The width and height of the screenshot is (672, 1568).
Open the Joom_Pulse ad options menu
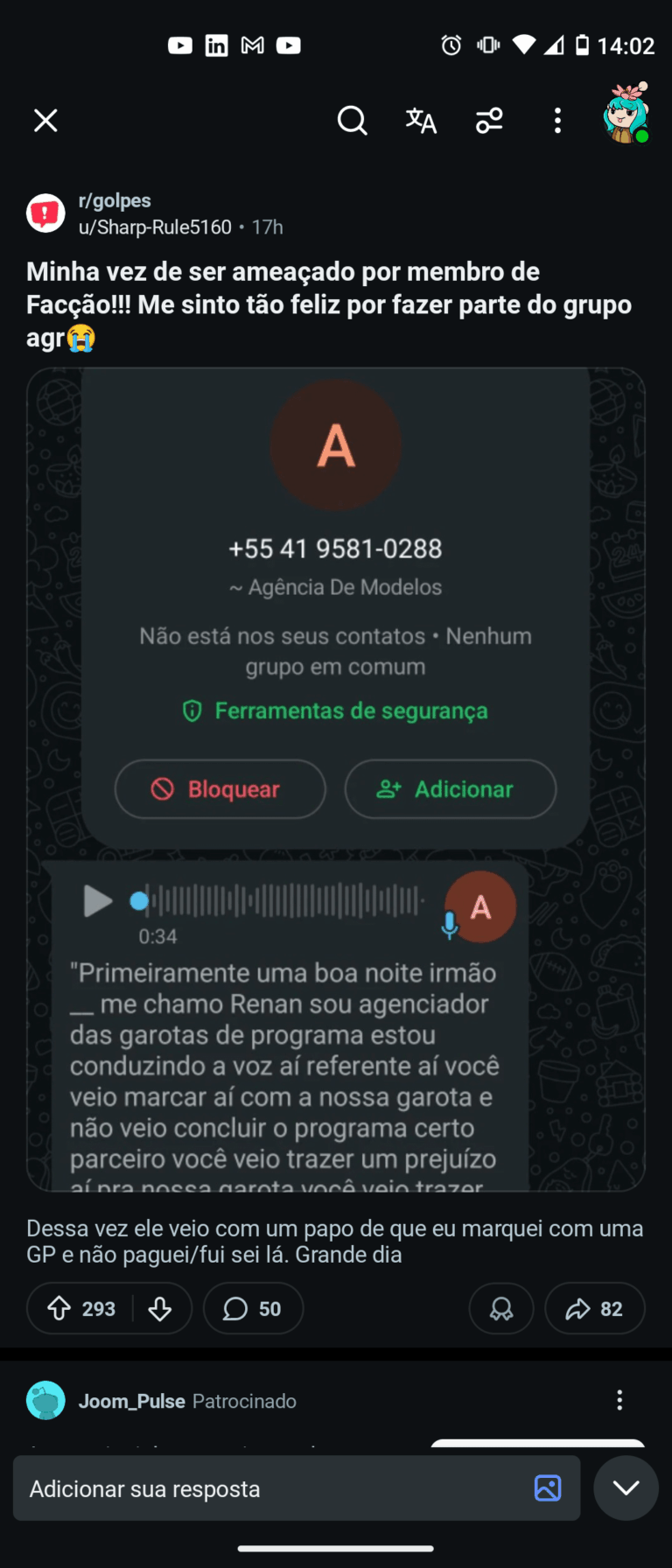619,1401
